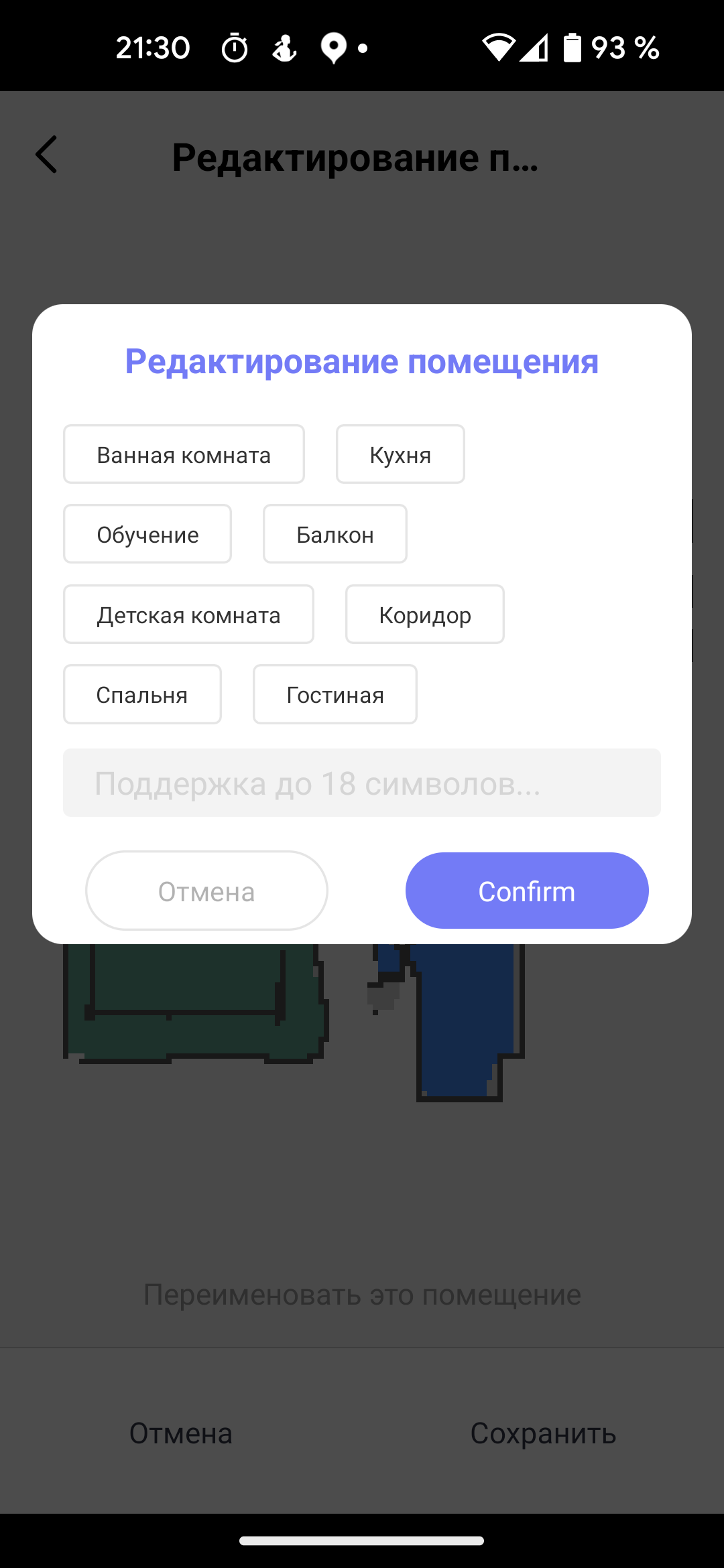Focus the custom room name field
The width and height of the screenshot is (724, 1568).
point(362,783)
